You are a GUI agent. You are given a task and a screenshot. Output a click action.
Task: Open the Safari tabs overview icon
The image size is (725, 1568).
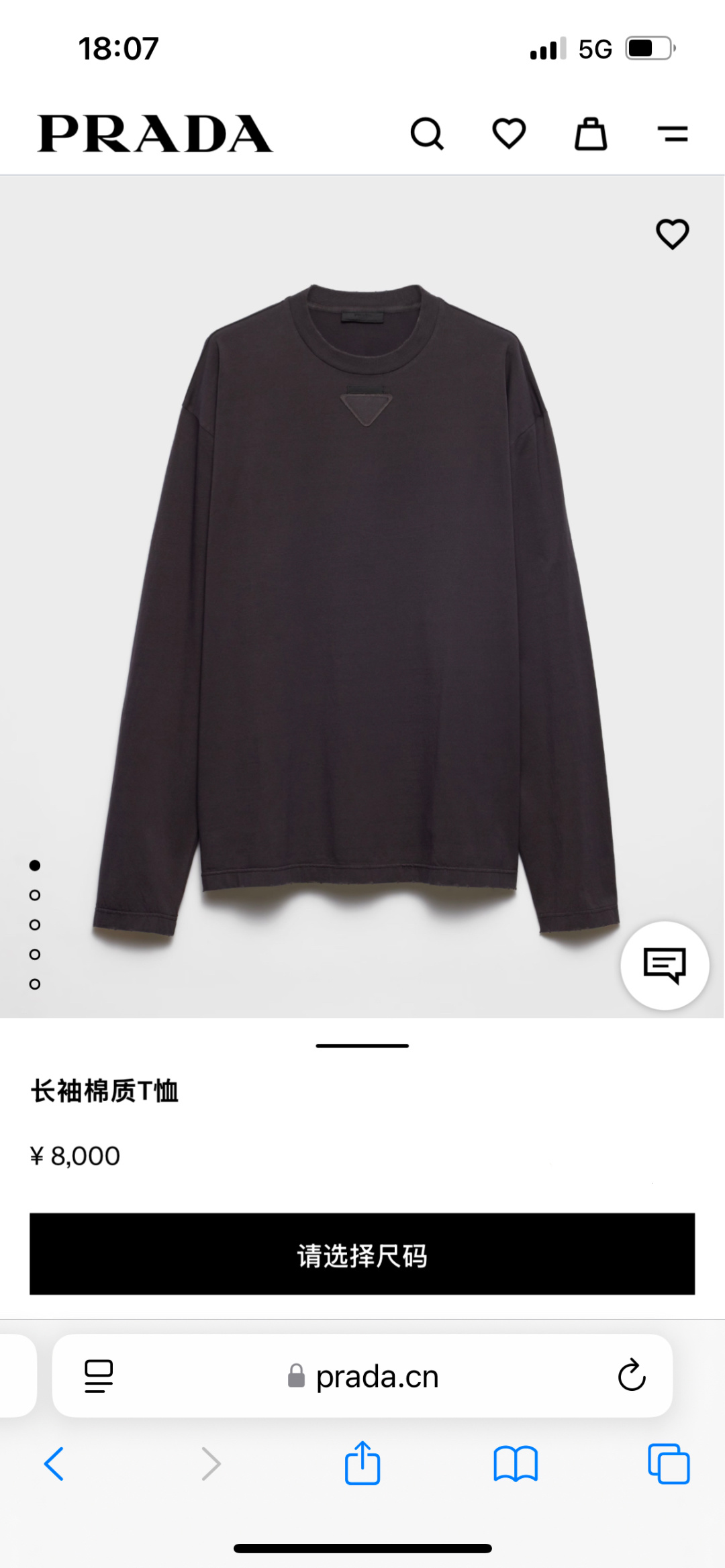click(669, 1465)
